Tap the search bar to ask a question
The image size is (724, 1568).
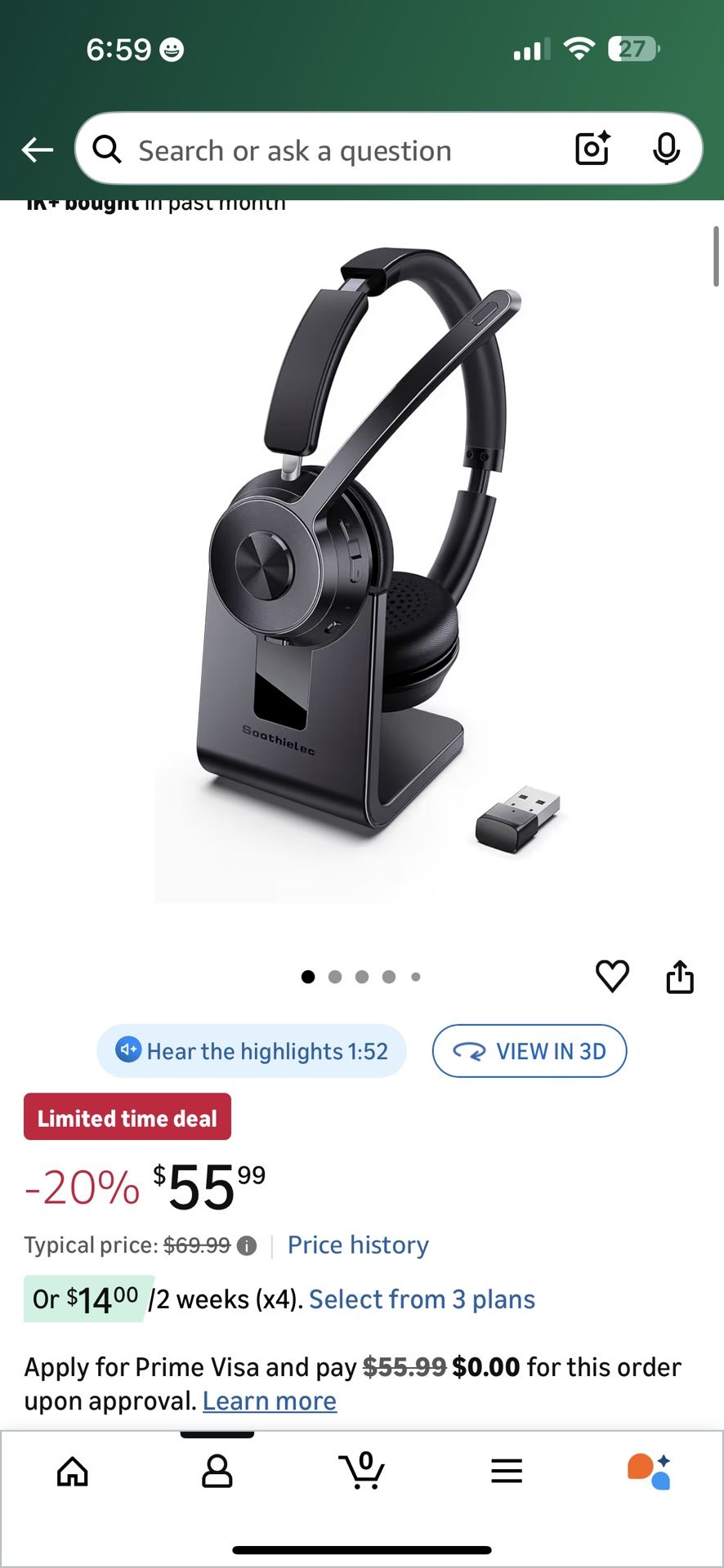click(x=327, y=149)
